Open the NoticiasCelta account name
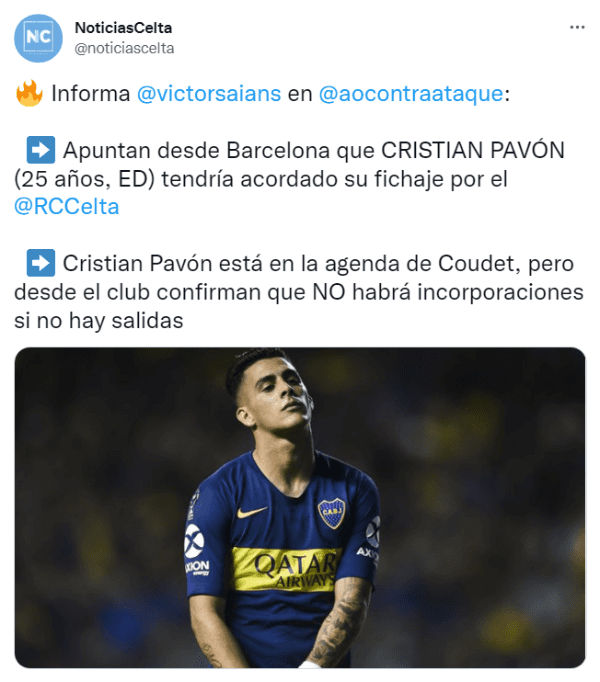 [x=124, y=28]
